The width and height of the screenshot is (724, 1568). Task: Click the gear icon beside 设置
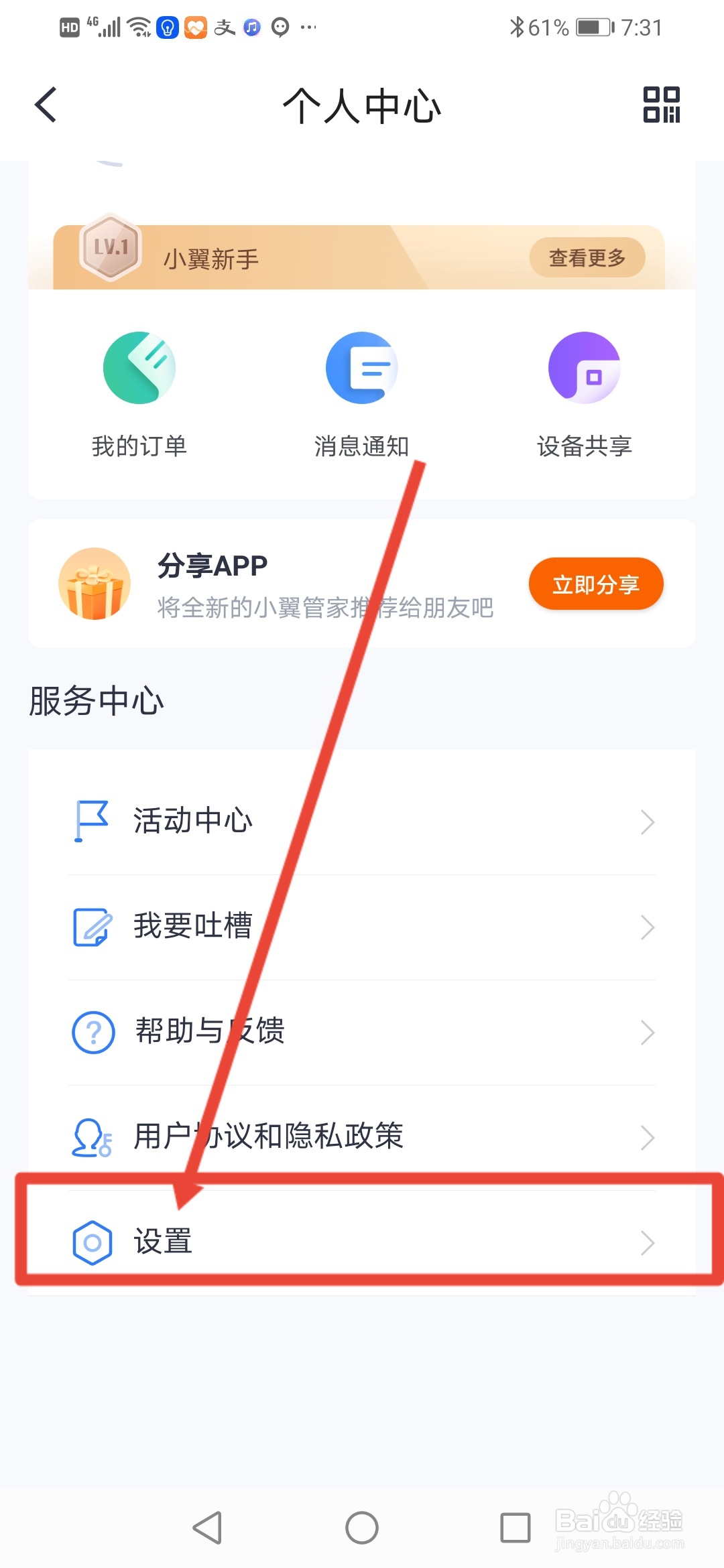[94, 1242]
